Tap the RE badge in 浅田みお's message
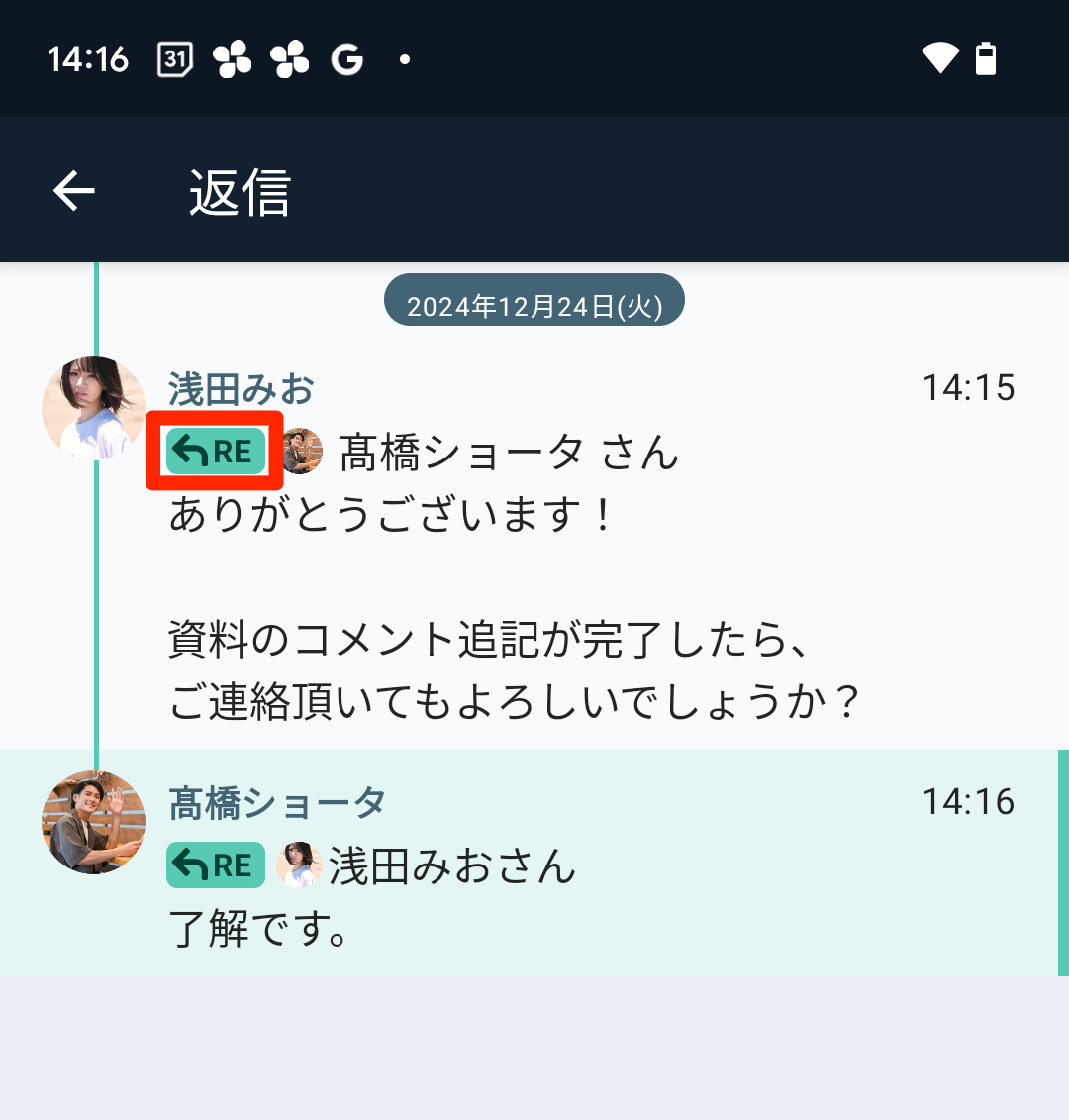 (215, 452)
